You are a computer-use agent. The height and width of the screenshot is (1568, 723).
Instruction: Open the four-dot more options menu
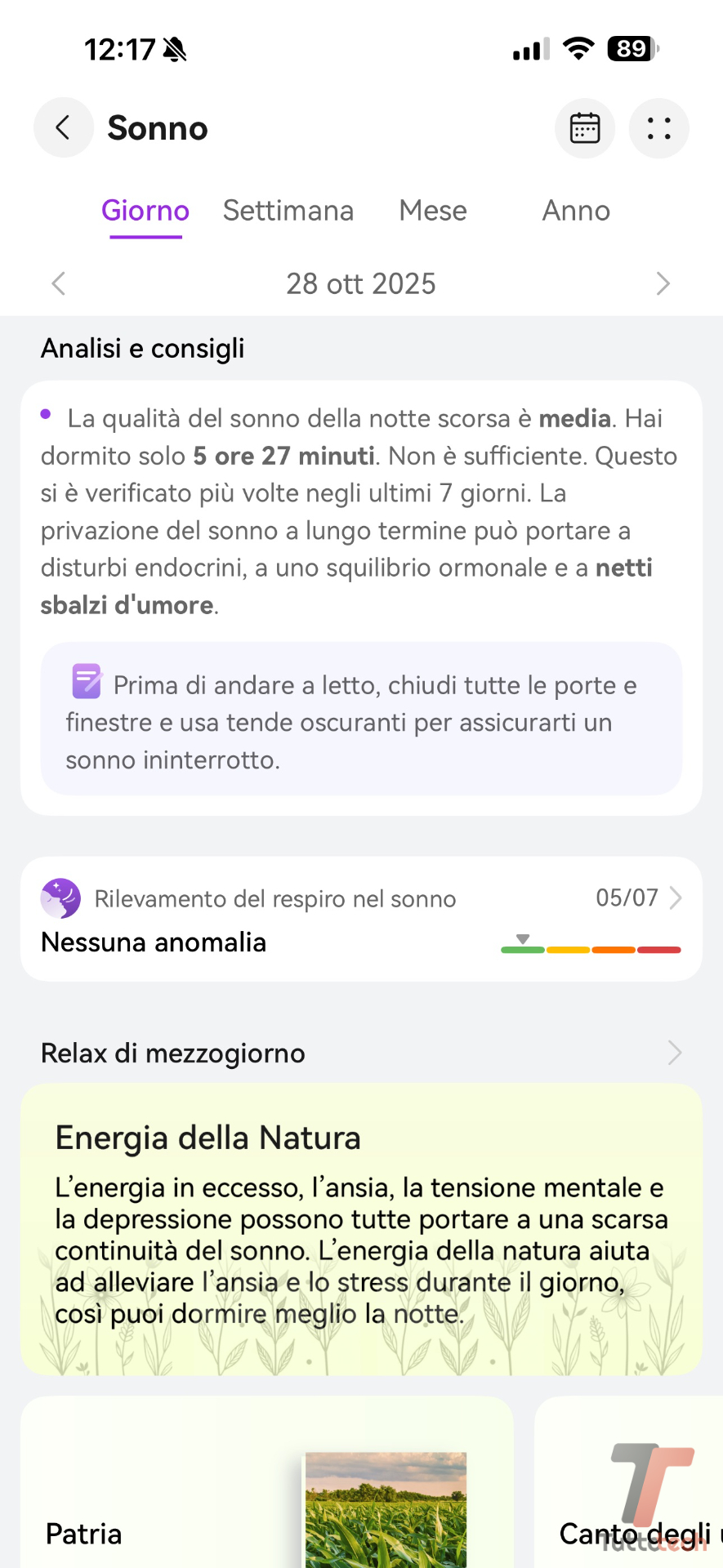coord(658,128)
